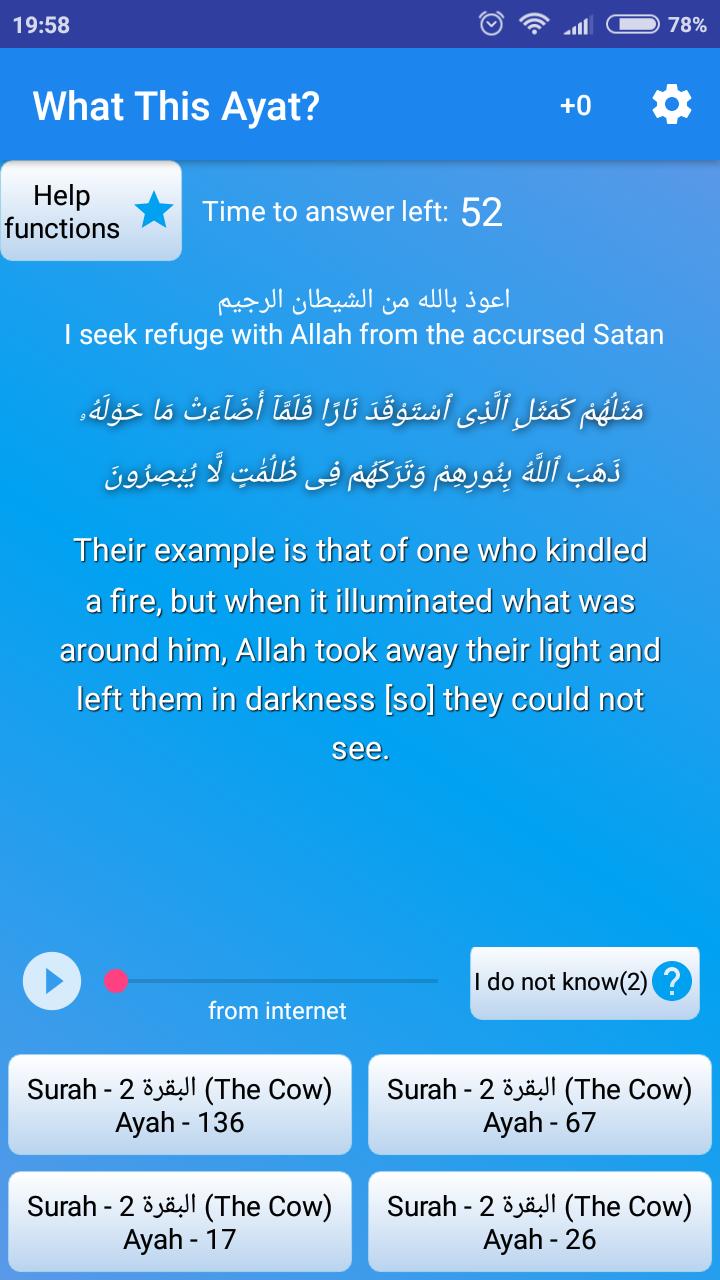This screenshot has width=720, height=1280.
Task: Play the ayah audio recitation
Action: coord(52,981)
